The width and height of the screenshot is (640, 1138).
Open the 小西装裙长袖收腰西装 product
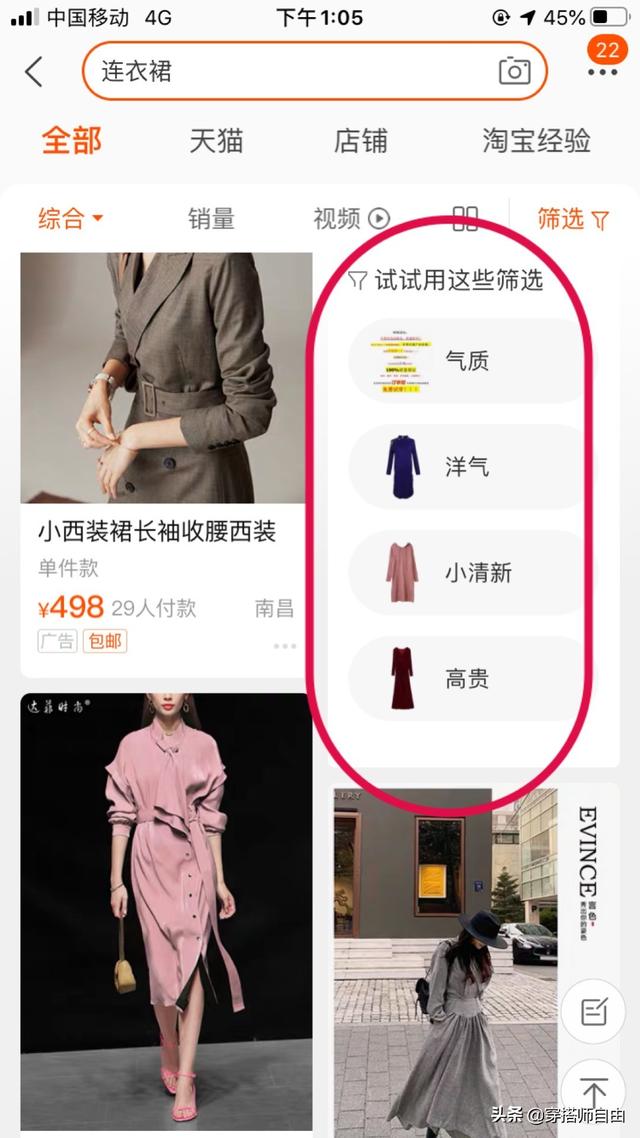[157, 531]
